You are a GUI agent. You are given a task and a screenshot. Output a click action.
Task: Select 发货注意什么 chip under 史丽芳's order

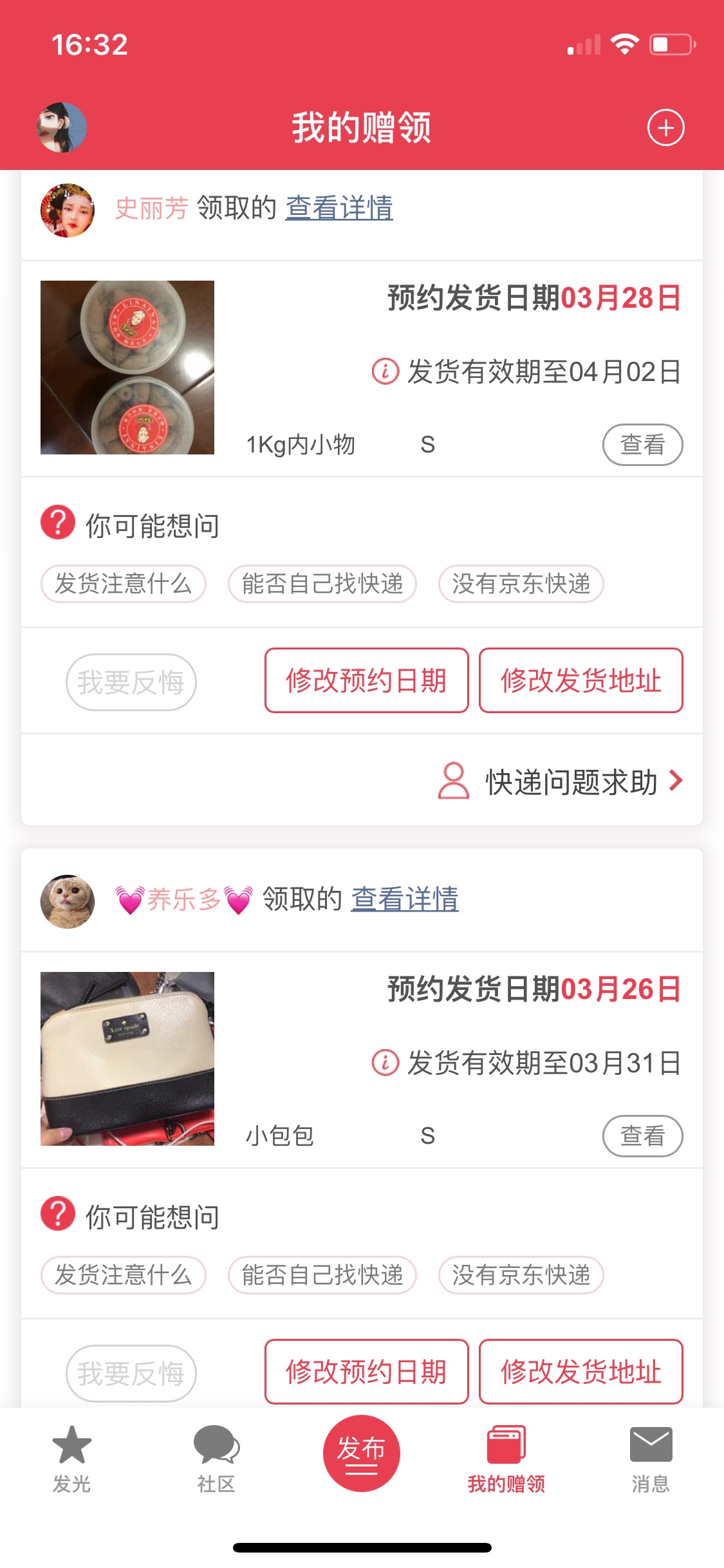[x=124, y=584]
